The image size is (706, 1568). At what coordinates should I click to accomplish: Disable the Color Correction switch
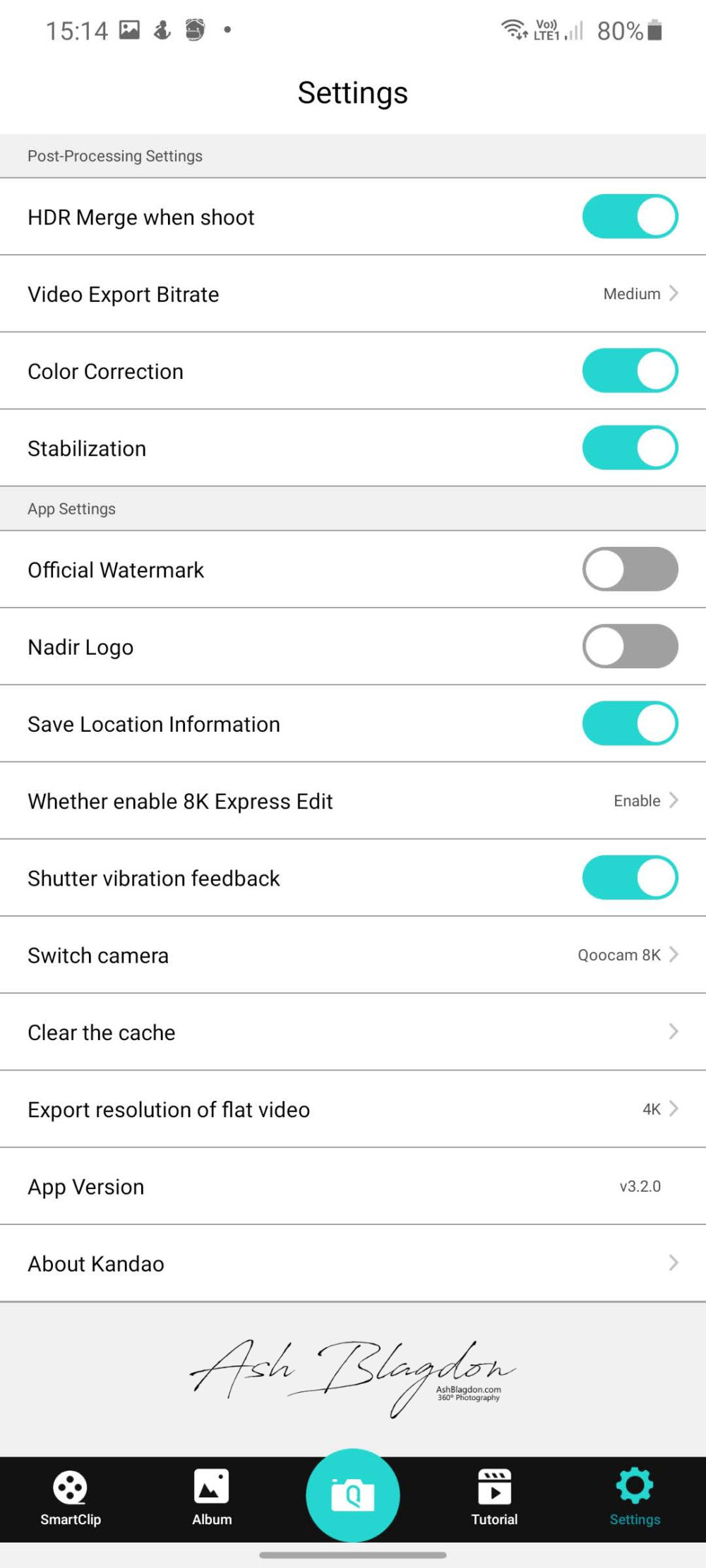point(630,370)
